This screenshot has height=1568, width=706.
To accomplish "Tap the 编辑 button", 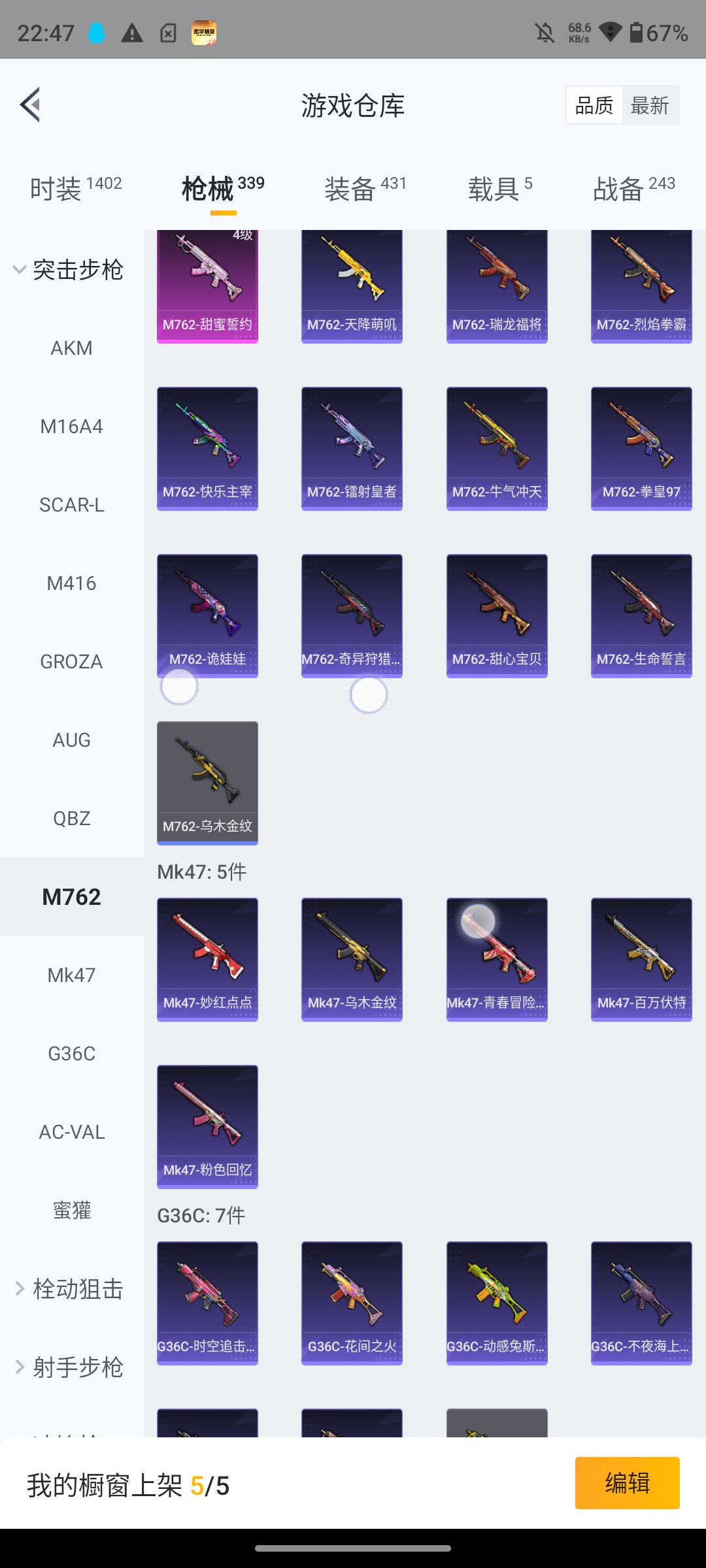I will pos(627,1483).
